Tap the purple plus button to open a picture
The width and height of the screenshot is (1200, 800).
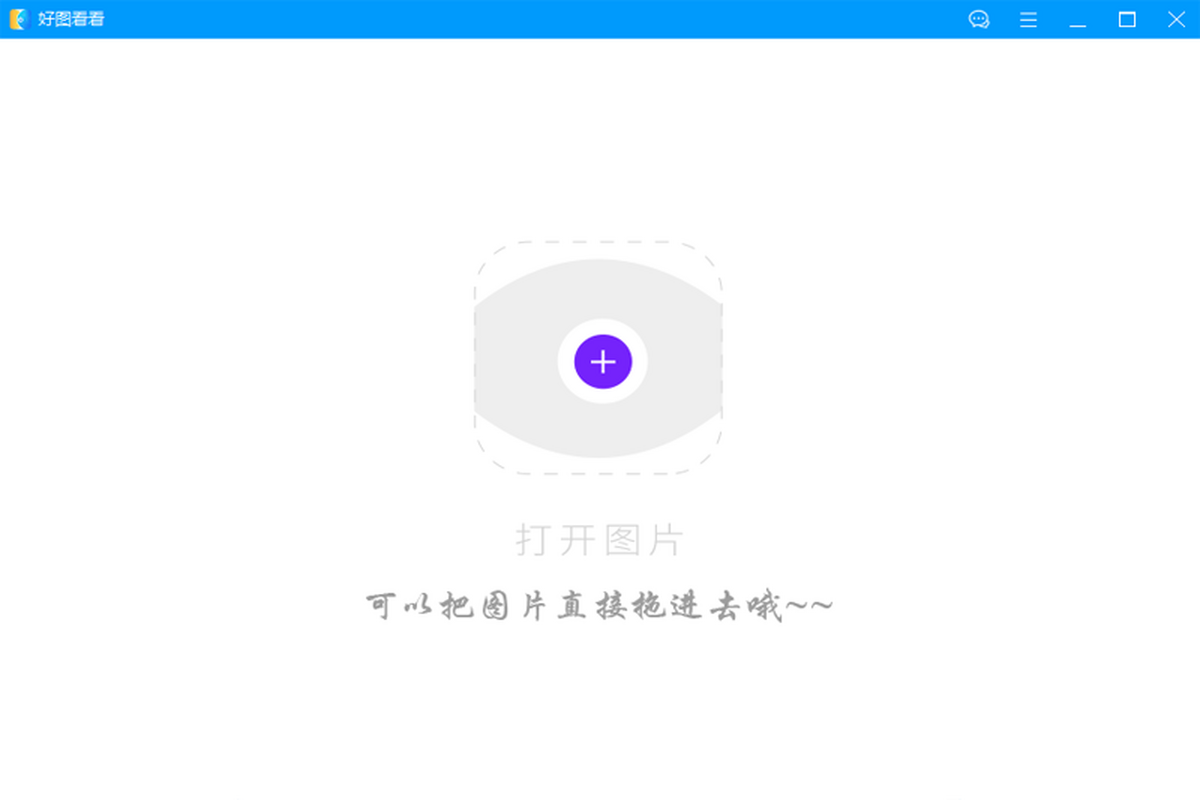[602, 361]
